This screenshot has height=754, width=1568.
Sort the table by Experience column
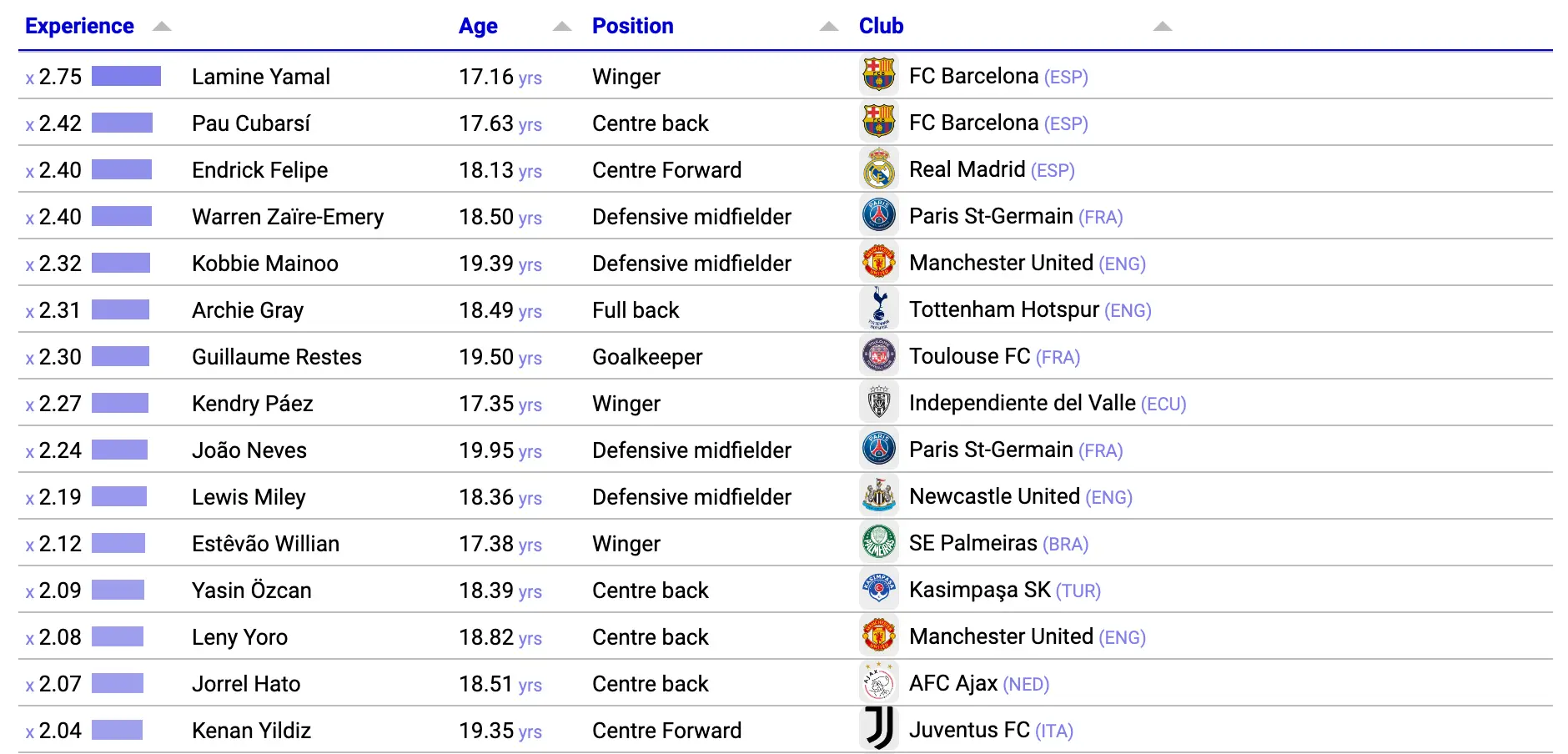click(x=79, y=26)
